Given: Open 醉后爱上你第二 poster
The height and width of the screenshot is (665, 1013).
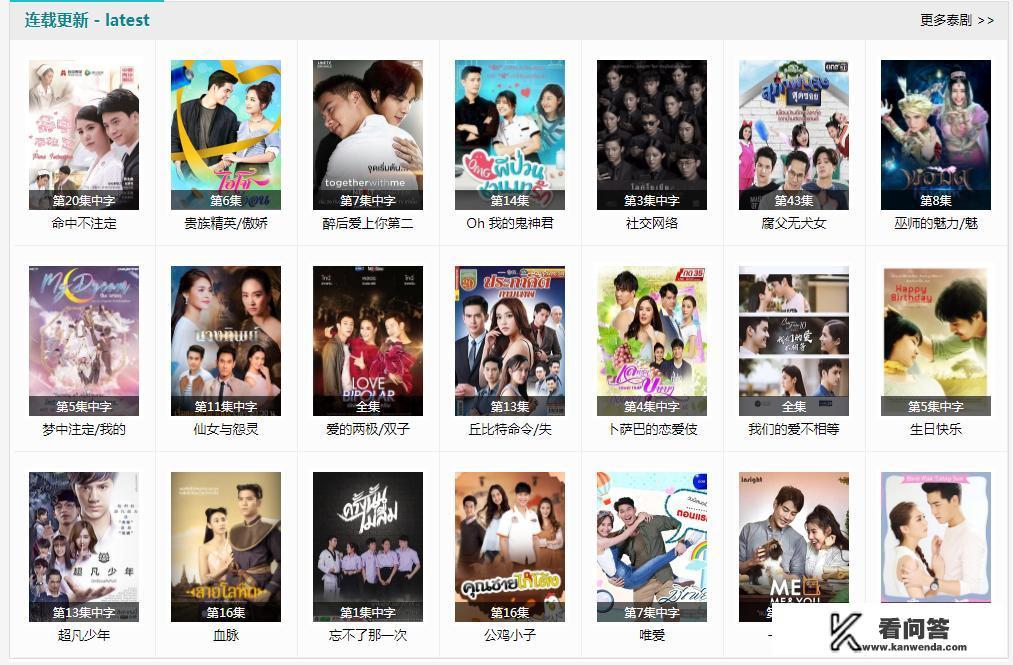Looking at the screenshot, I should pyautogui.click(x=368, y=134).
